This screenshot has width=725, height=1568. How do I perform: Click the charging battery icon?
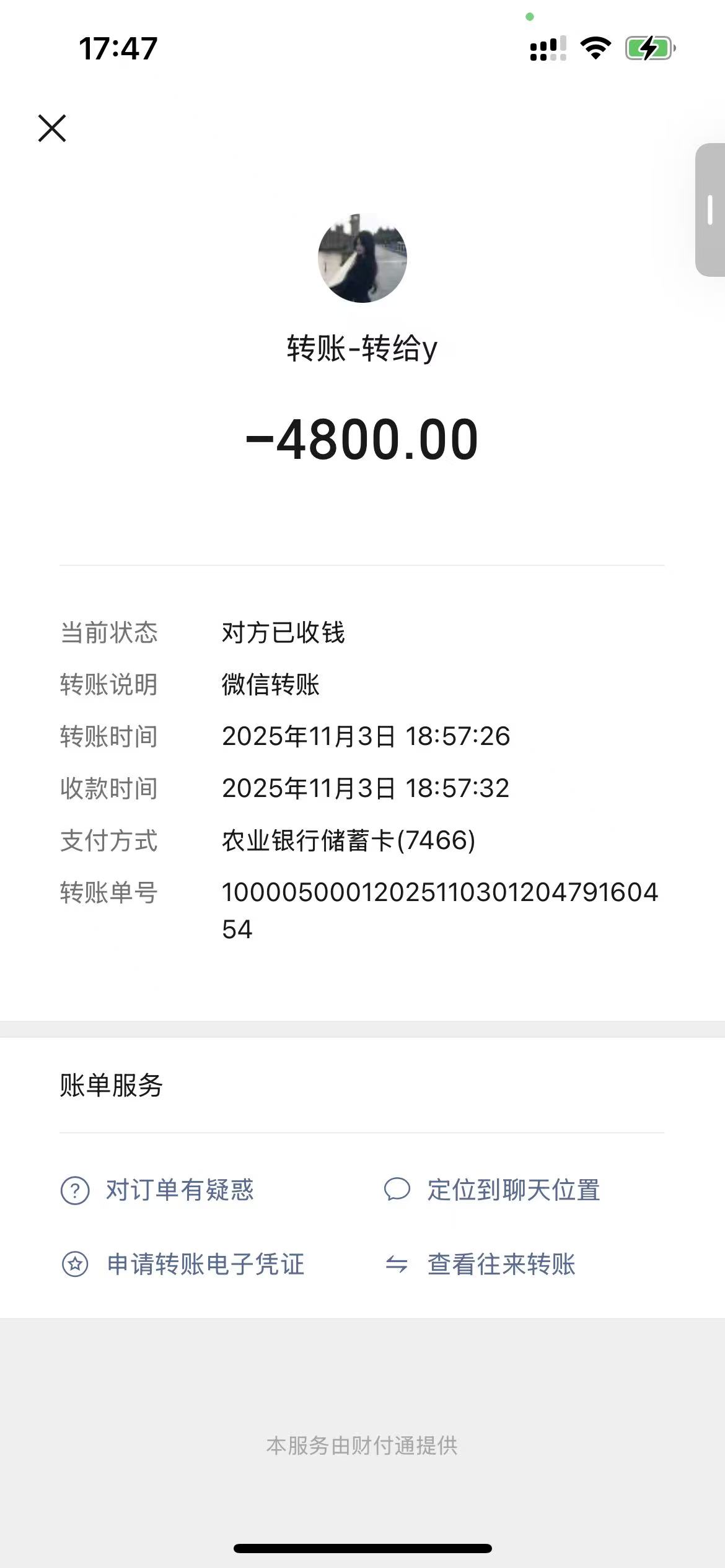(646, 45)
